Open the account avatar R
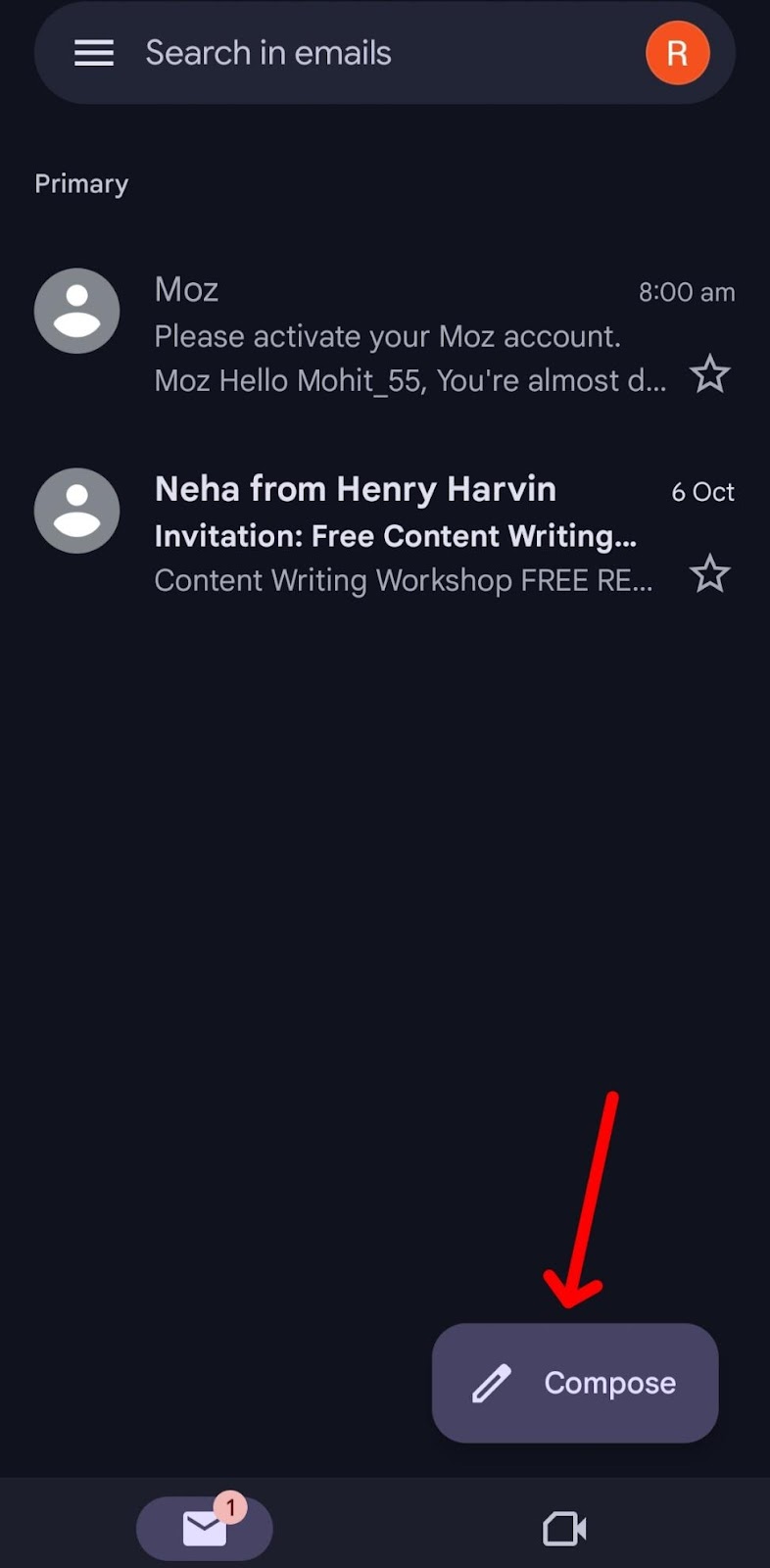This screenshot has height=1568, width=770. [x=677, y=53]
